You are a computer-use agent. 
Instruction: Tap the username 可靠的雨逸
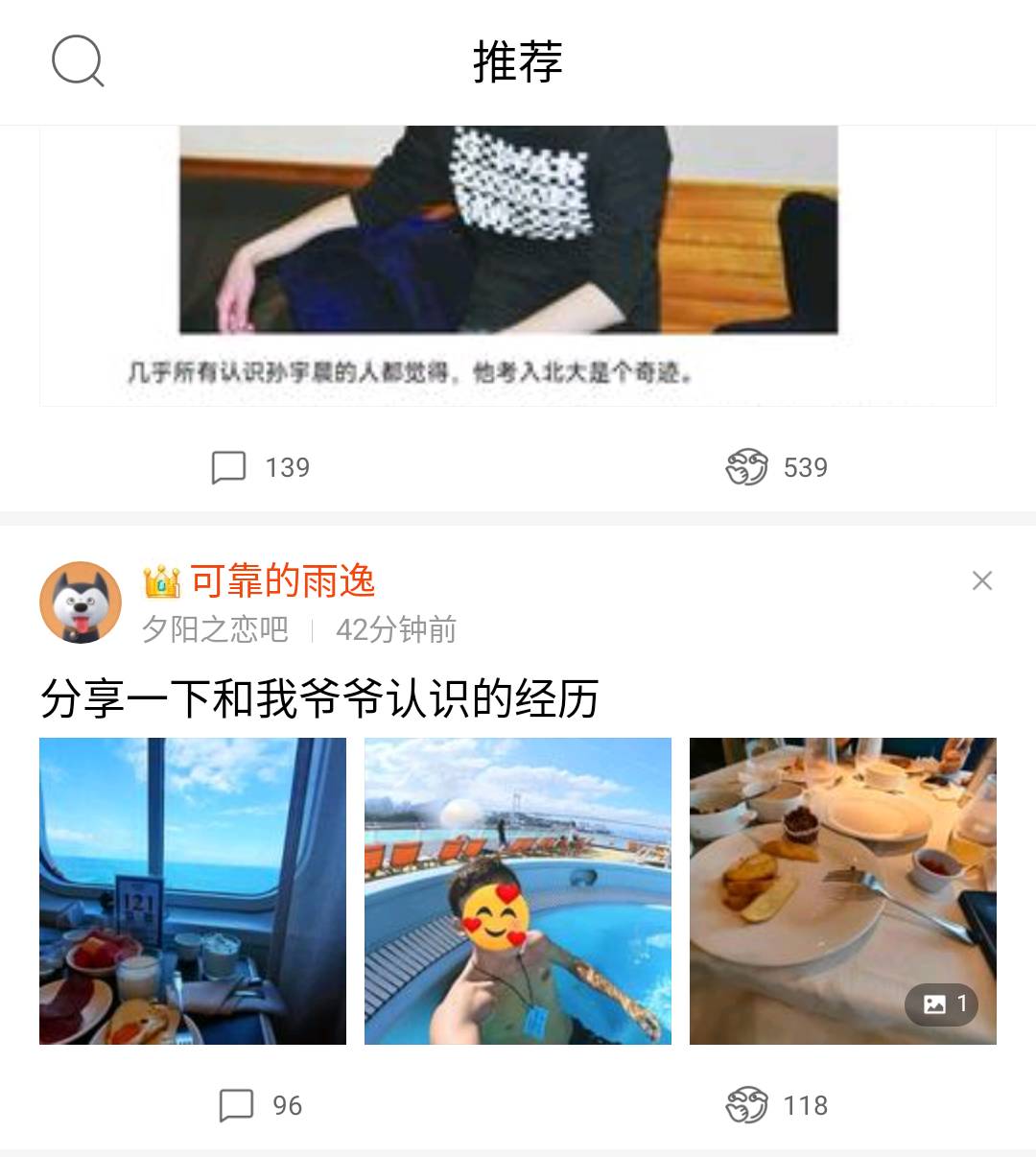[282, 580]
